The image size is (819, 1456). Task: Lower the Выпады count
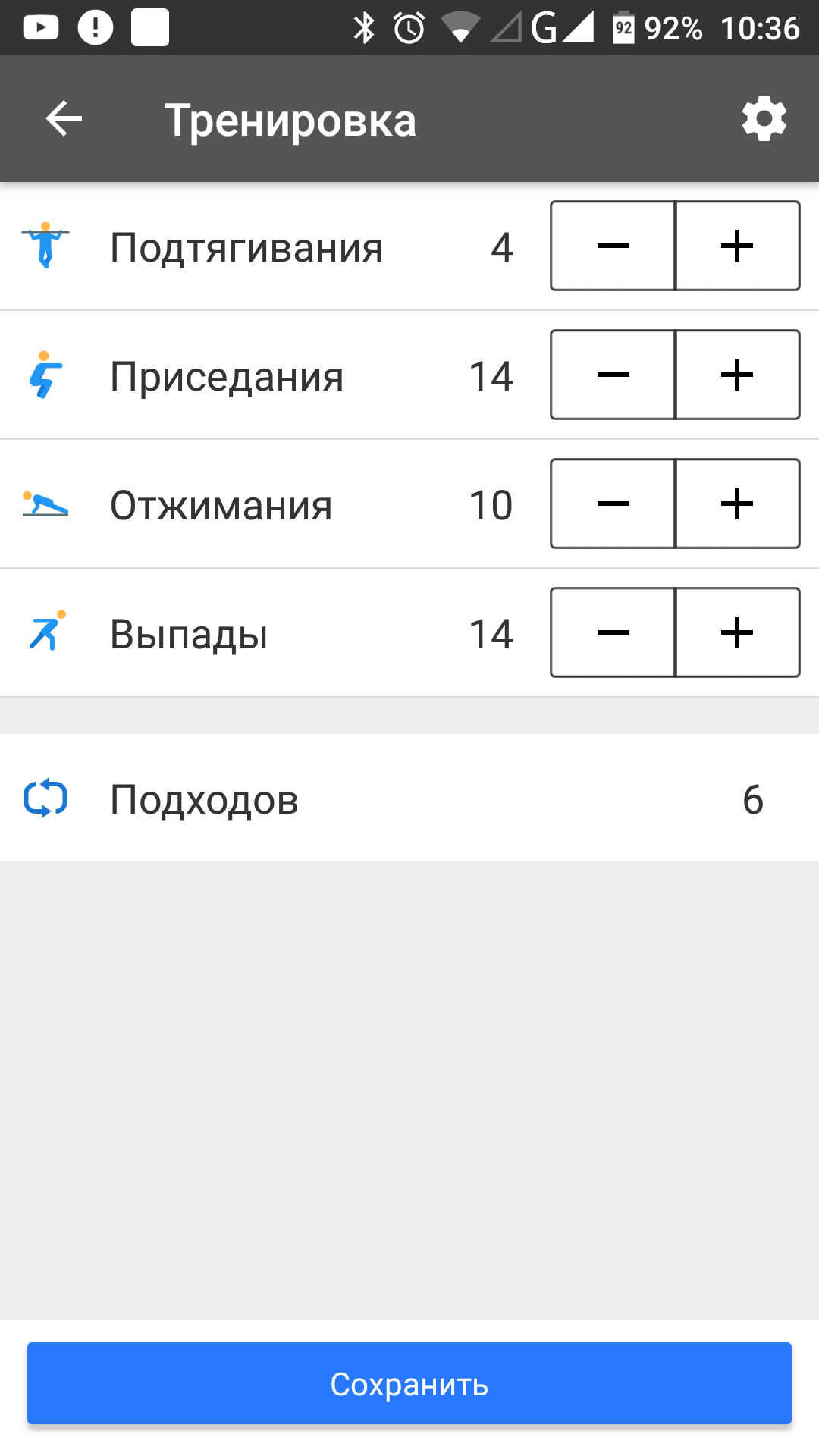coord(613,632)
